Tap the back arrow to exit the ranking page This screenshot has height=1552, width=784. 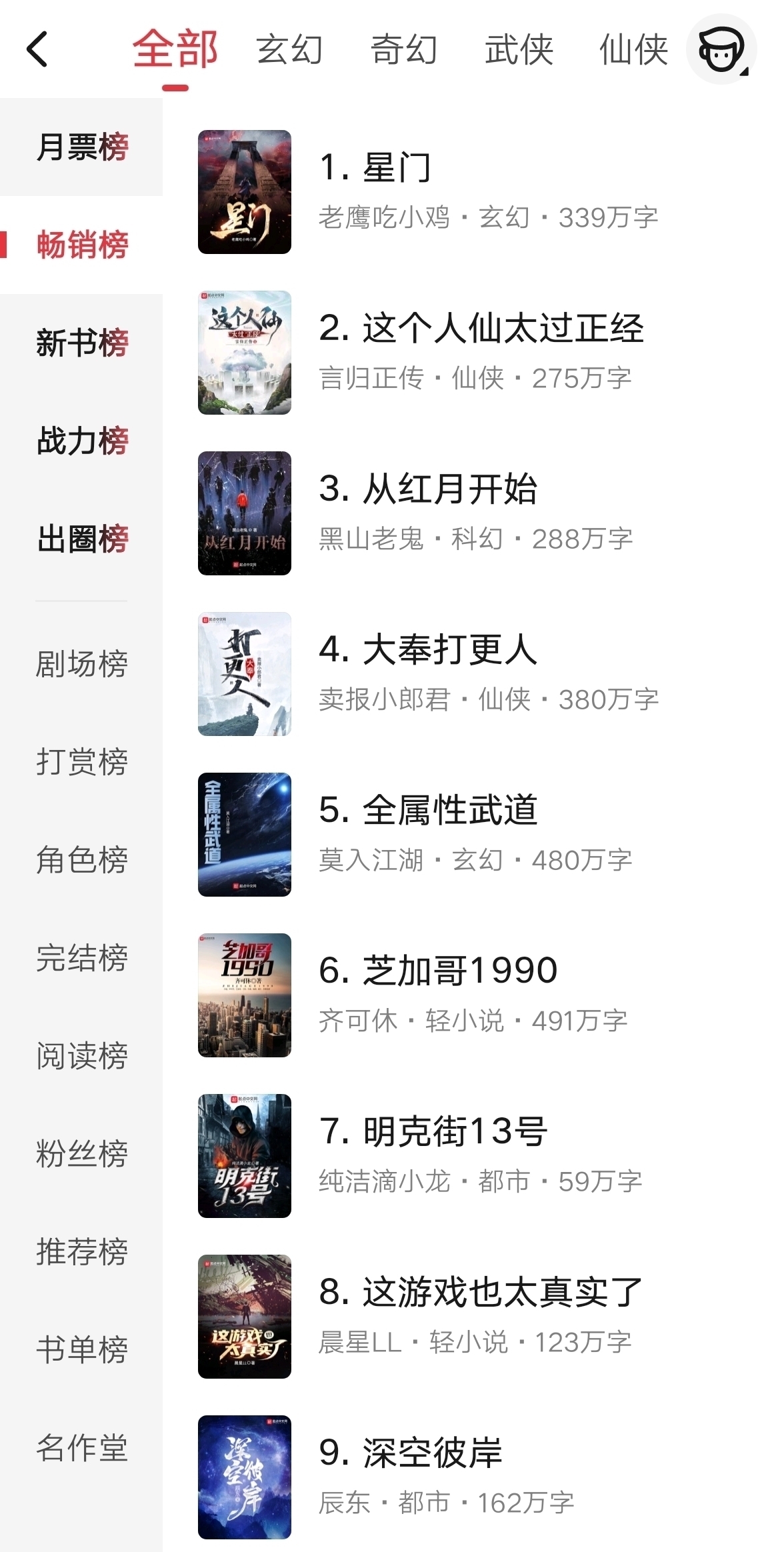coord(38,50)
